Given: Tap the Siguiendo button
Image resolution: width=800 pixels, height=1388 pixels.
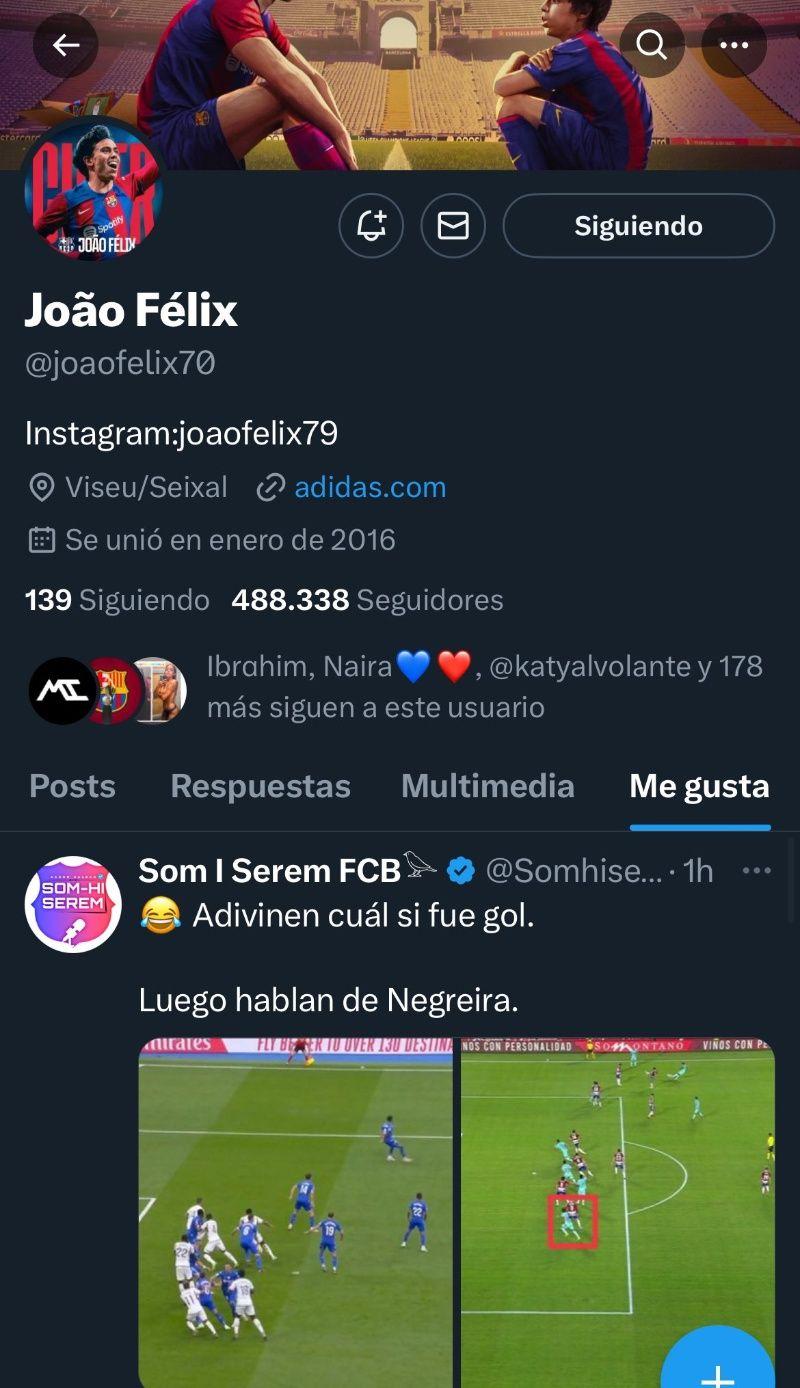Looking at the screenshot, I should click(x=638, y=226).
